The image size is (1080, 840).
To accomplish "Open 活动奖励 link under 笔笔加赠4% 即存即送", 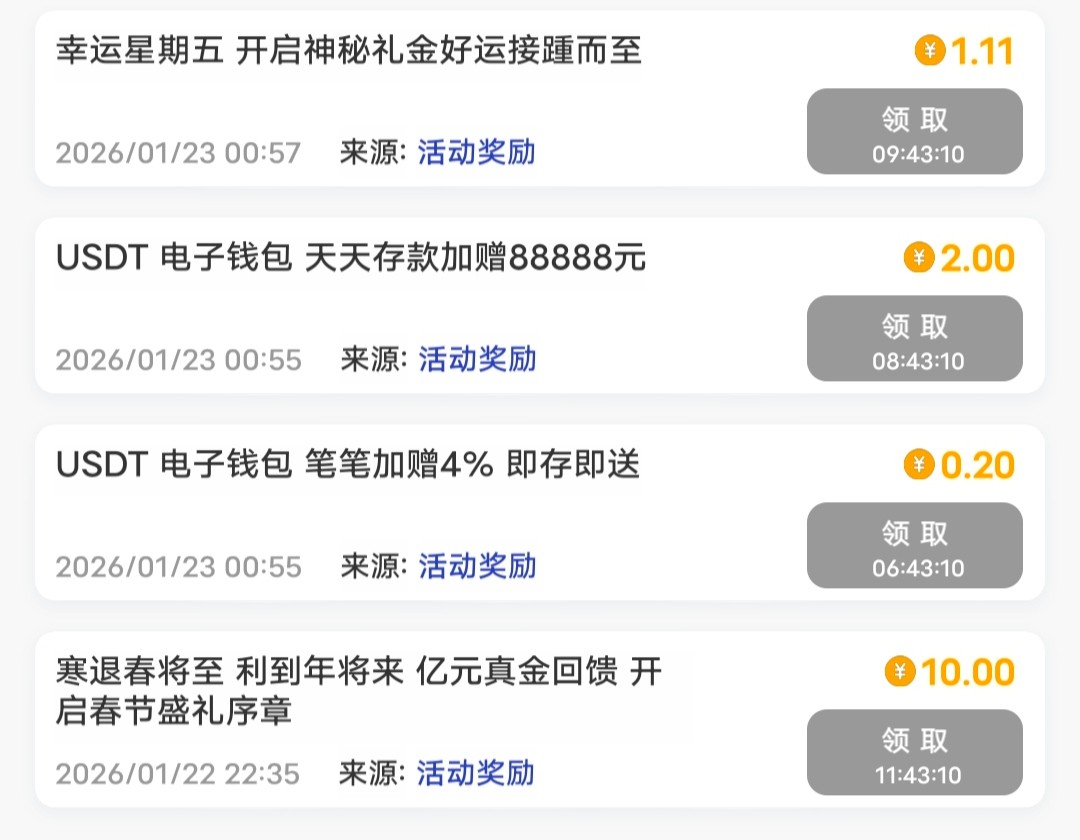I will [x=476, y=567].
